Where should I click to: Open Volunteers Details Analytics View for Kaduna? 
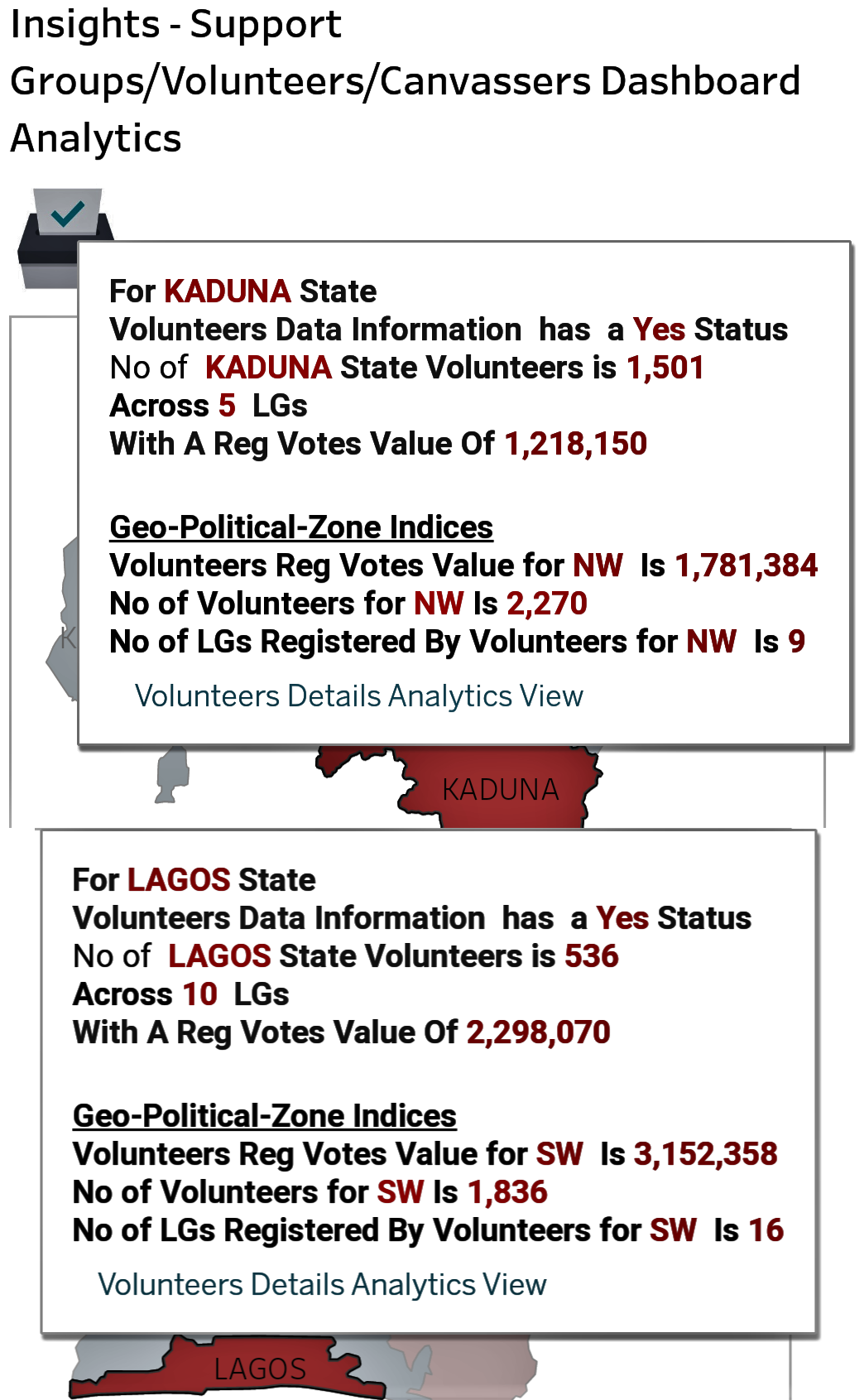coord(358,696)
